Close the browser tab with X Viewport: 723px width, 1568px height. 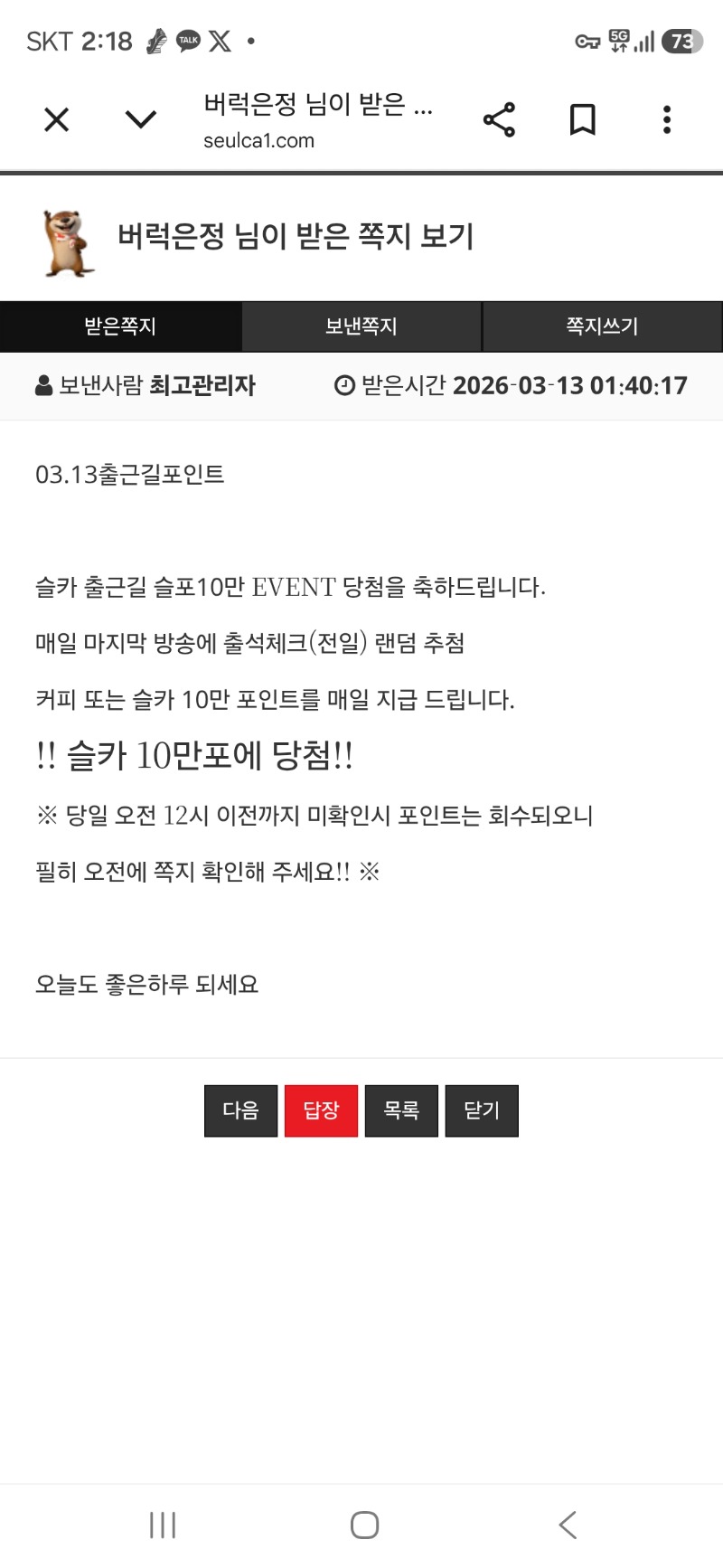56,119
